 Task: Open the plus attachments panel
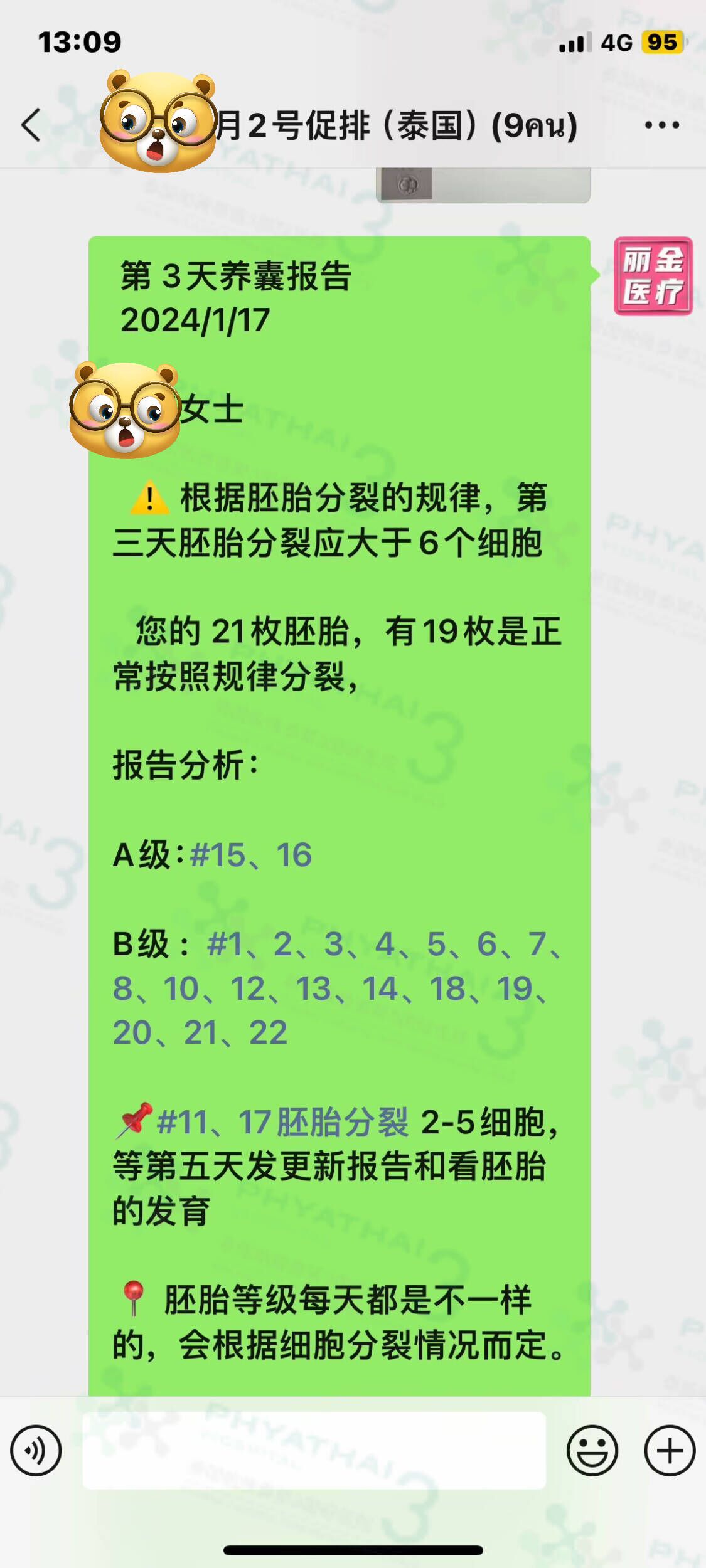click(669, 1450)
